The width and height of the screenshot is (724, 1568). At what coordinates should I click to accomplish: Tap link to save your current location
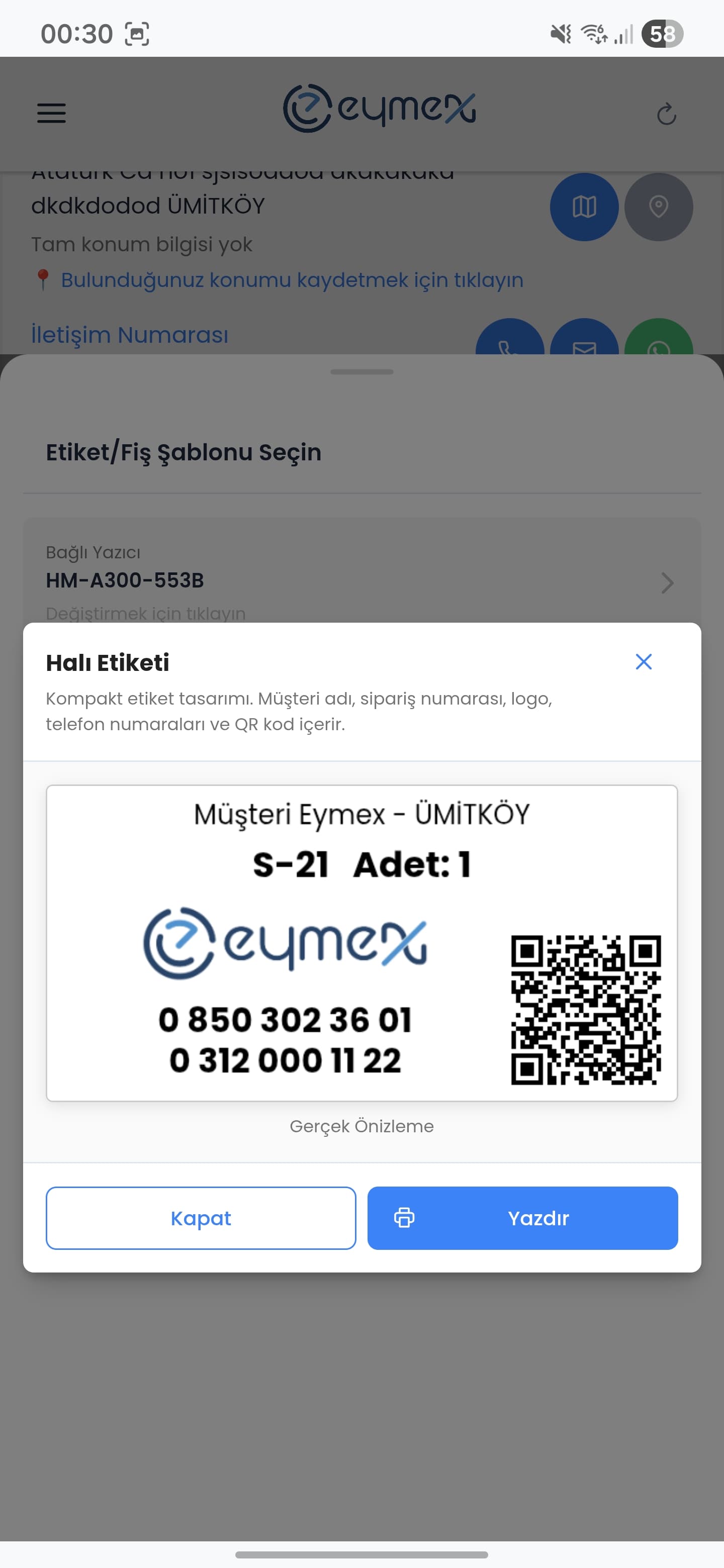pyautogui.click(x=291, y=280)
